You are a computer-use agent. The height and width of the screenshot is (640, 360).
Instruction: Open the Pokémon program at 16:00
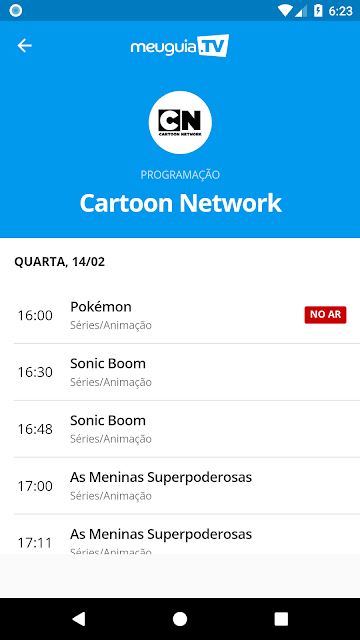pos(180,315)
